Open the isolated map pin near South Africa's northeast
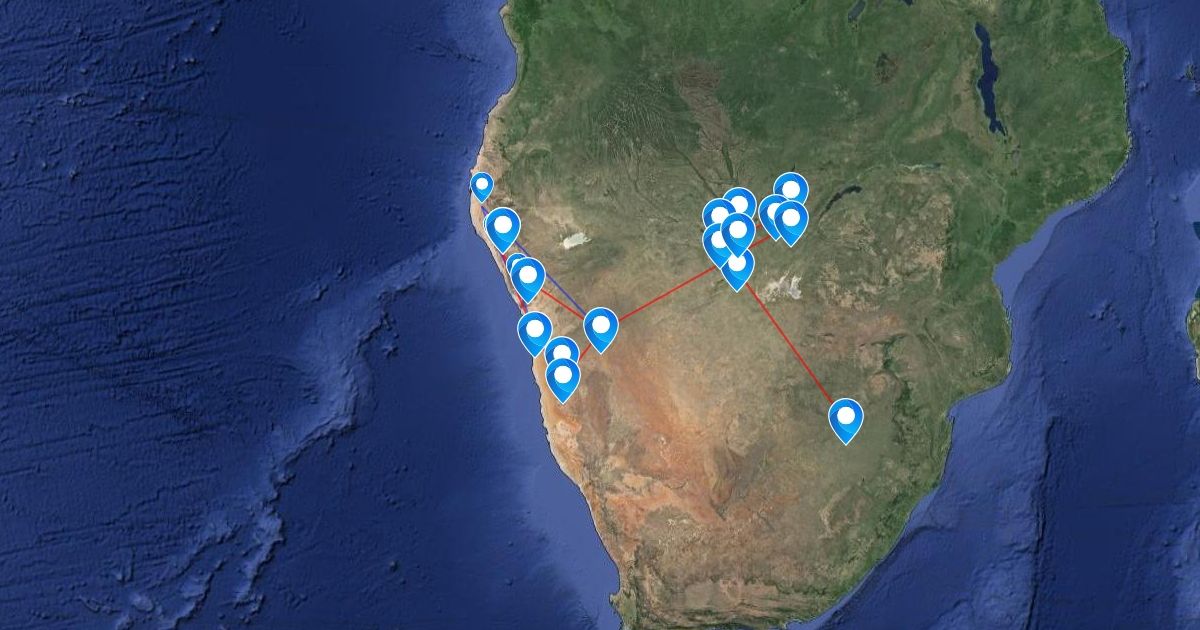 (x=846, y=416)
